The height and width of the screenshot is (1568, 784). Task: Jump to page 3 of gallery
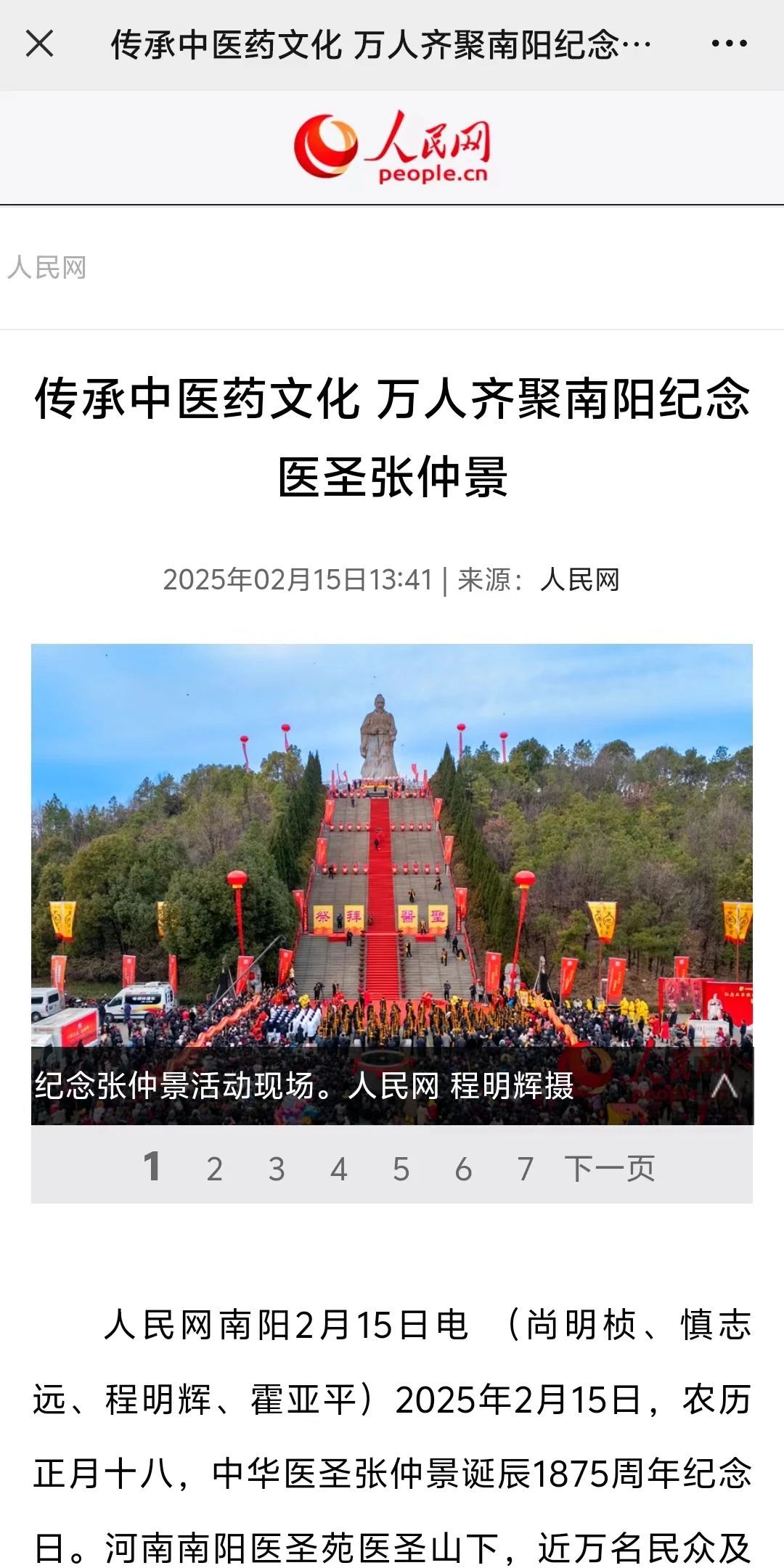click(277, 1169)
